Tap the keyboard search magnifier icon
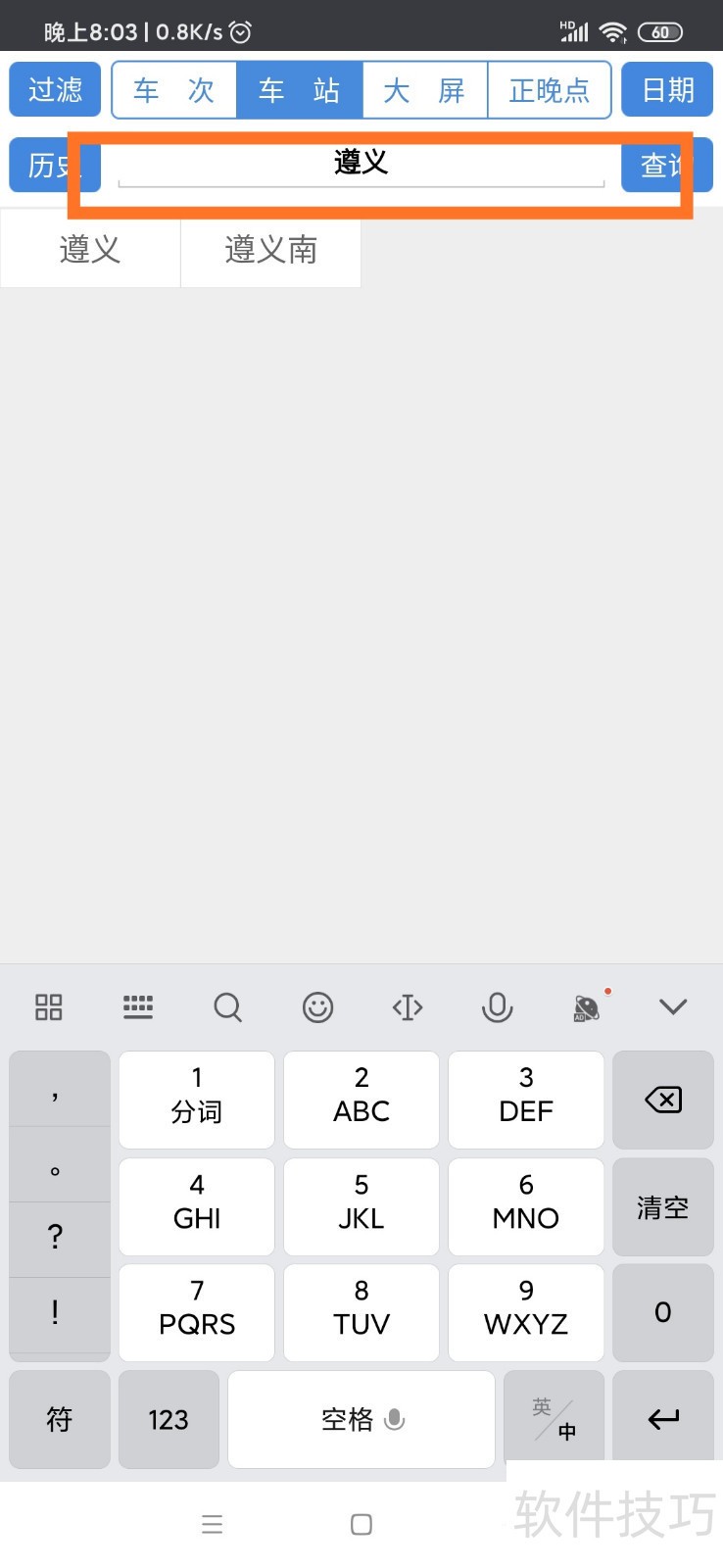This screenshot has width=723, height=1568. 227,1007
